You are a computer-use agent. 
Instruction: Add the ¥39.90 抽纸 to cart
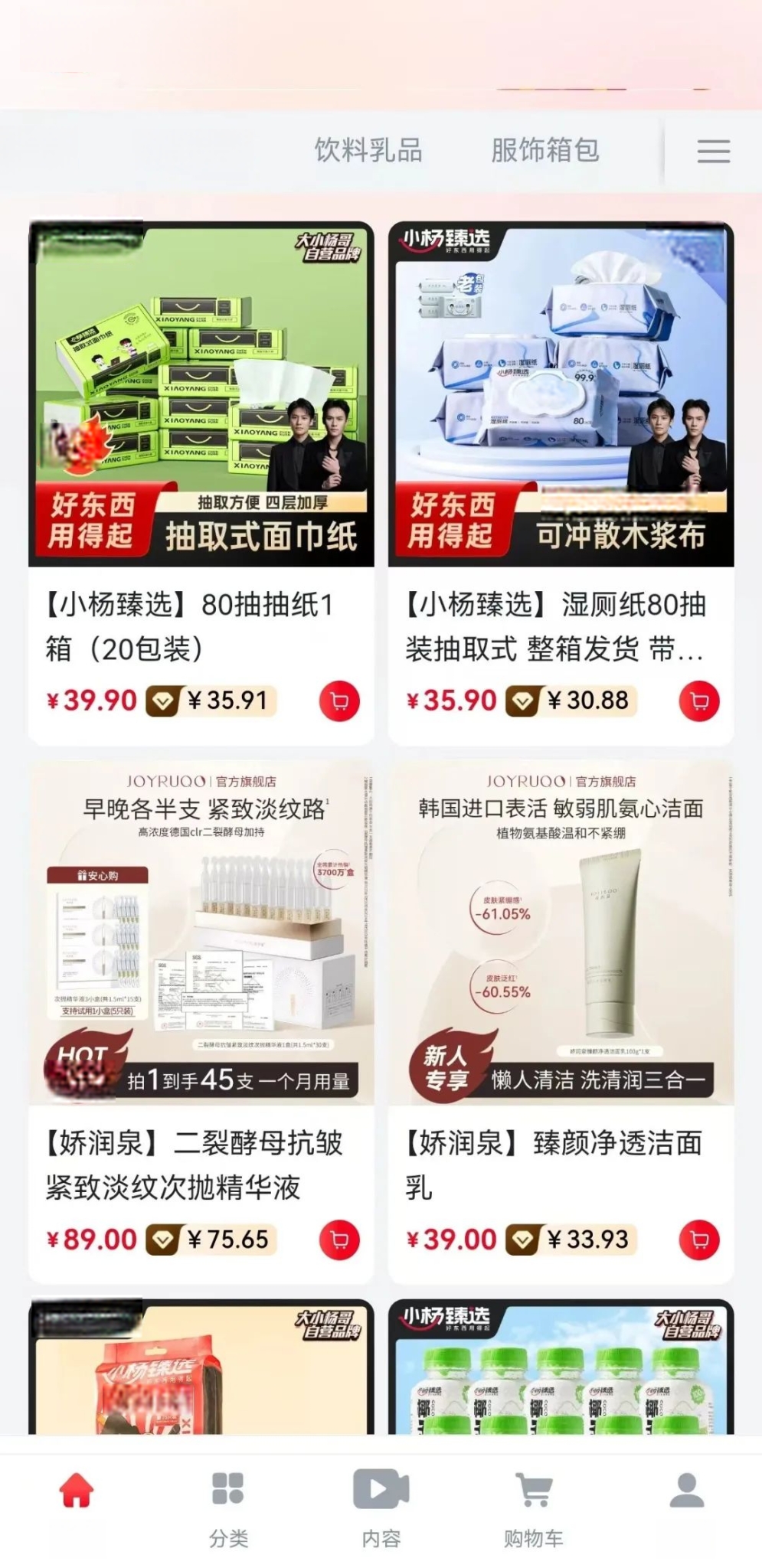point(339,701)
